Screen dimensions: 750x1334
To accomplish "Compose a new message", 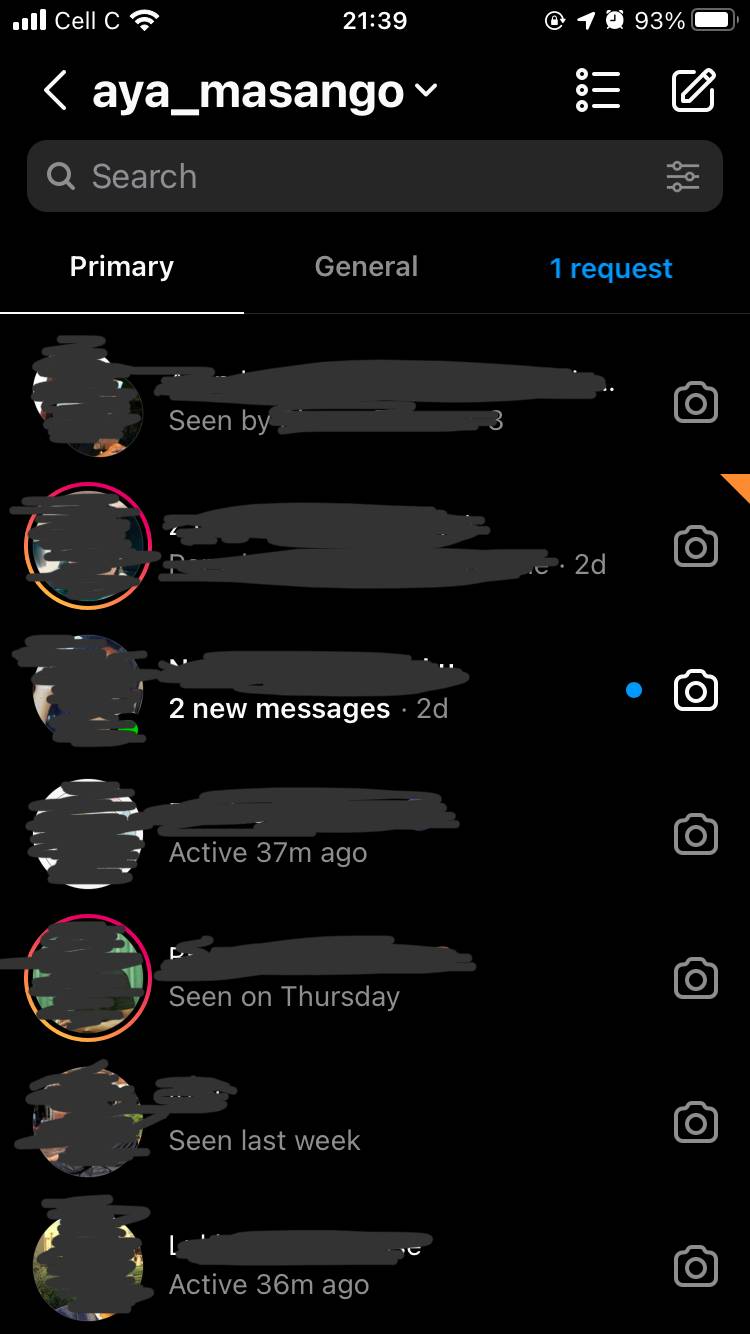I will [x=693, y=91].
